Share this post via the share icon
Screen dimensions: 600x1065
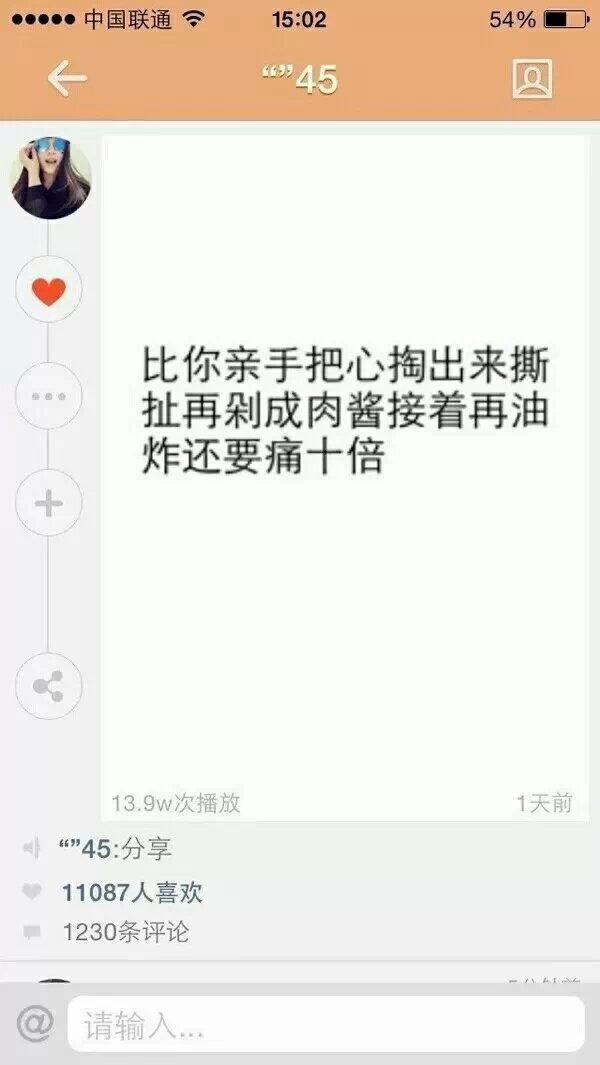pos(48,686)
